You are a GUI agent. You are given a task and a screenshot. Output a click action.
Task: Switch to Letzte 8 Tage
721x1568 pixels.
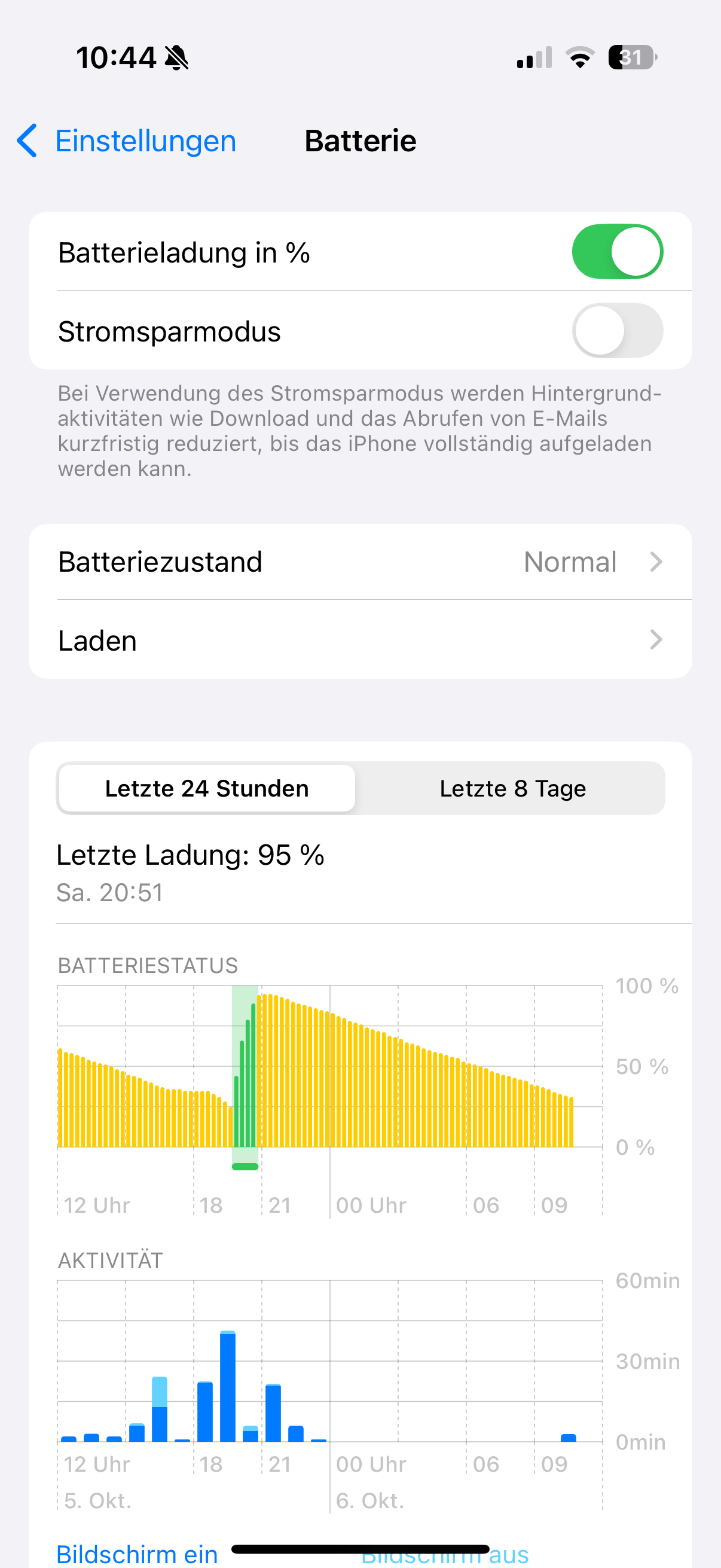512,788
